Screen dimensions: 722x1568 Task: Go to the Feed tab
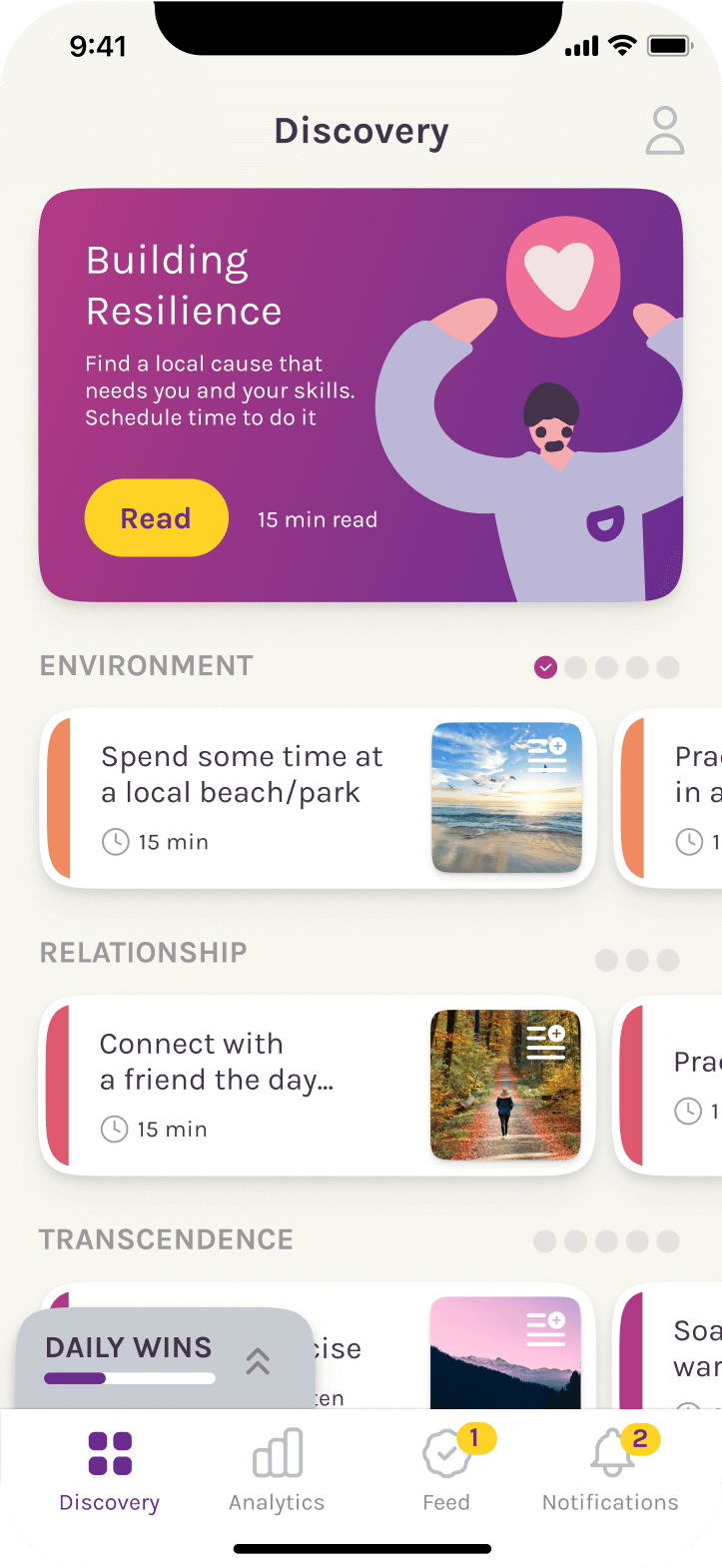pyautogui.click(x=446, y=1468)
